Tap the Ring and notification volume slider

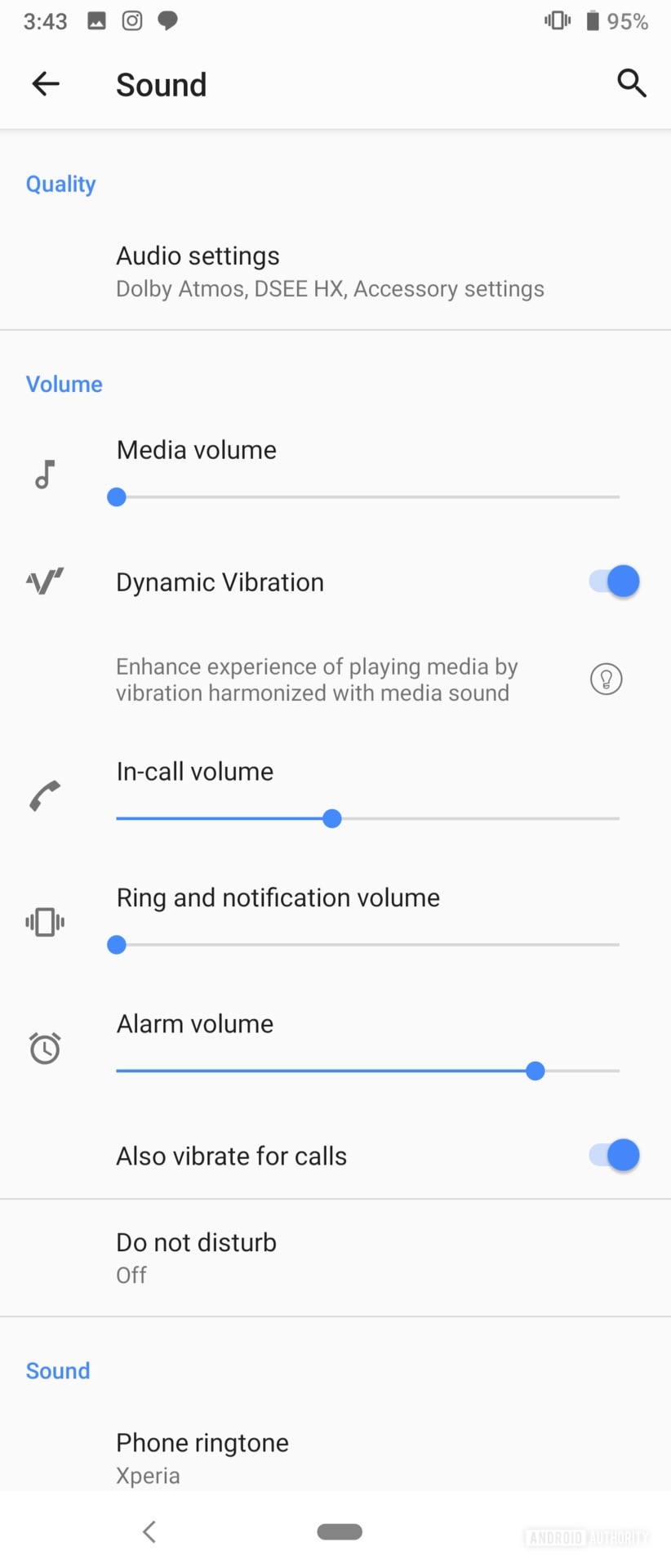[x=367, y=945]
